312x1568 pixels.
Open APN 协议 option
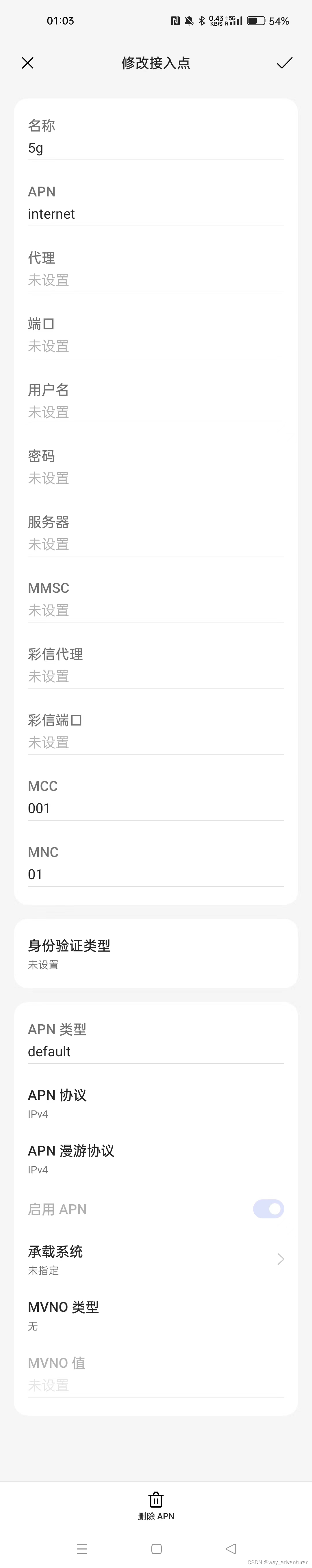[x=155, y=1104]
